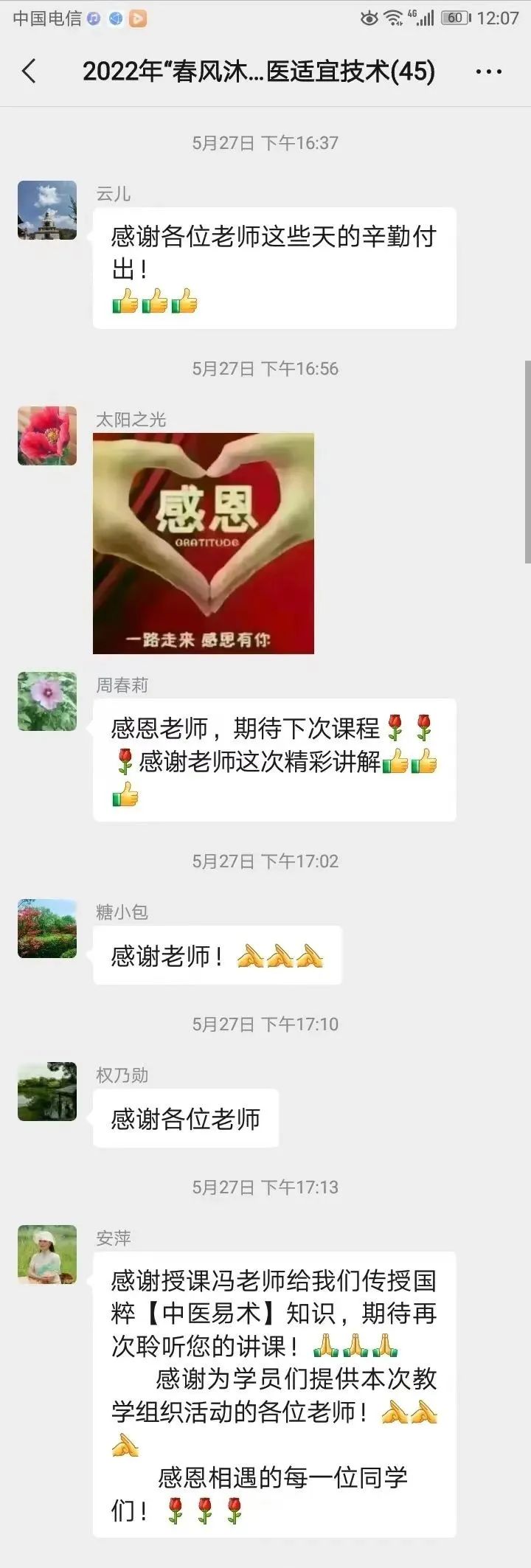Open 安萍's profile avatar
The height and width of the screenshot is (1568, 531).
47,1255
